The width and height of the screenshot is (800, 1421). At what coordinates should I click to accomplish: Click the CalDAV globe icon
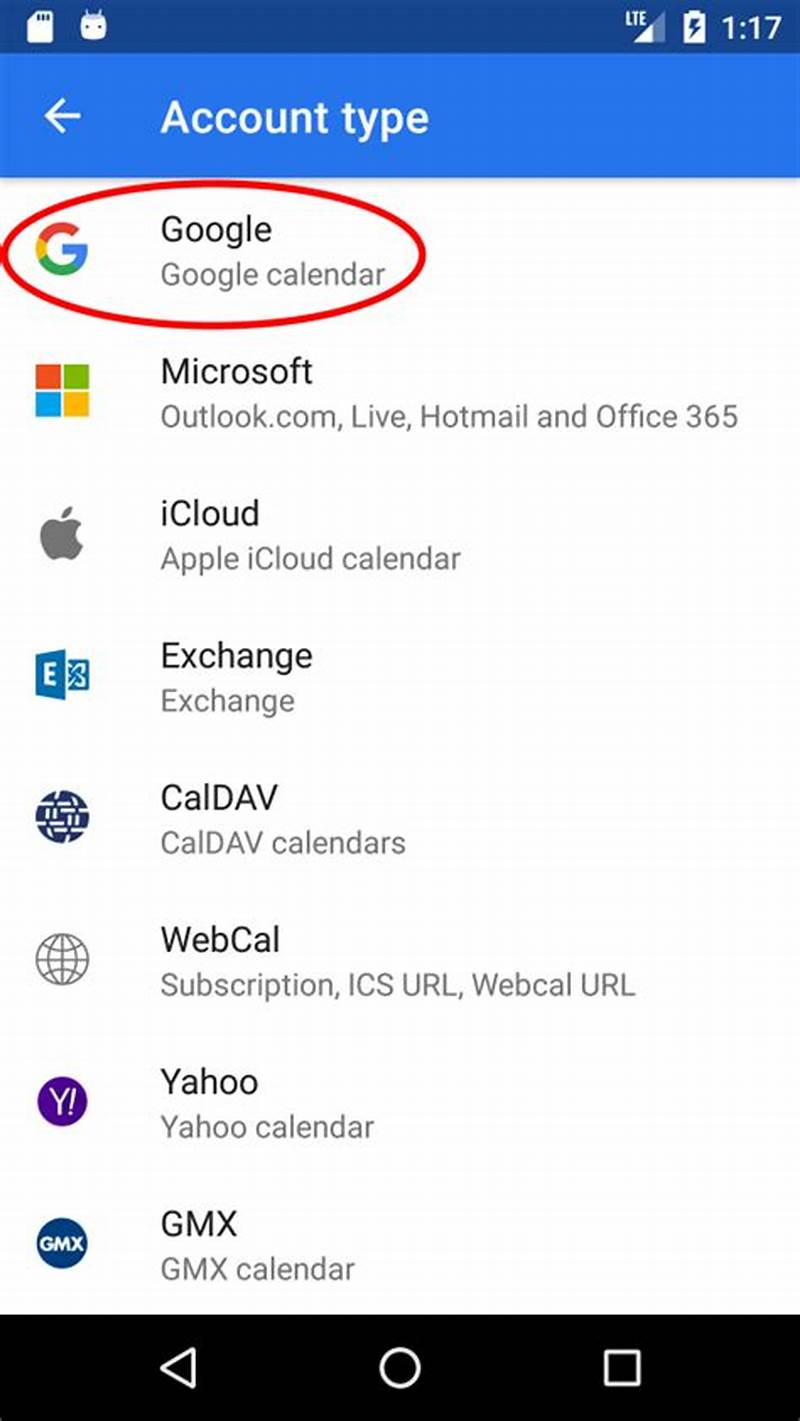62,818
